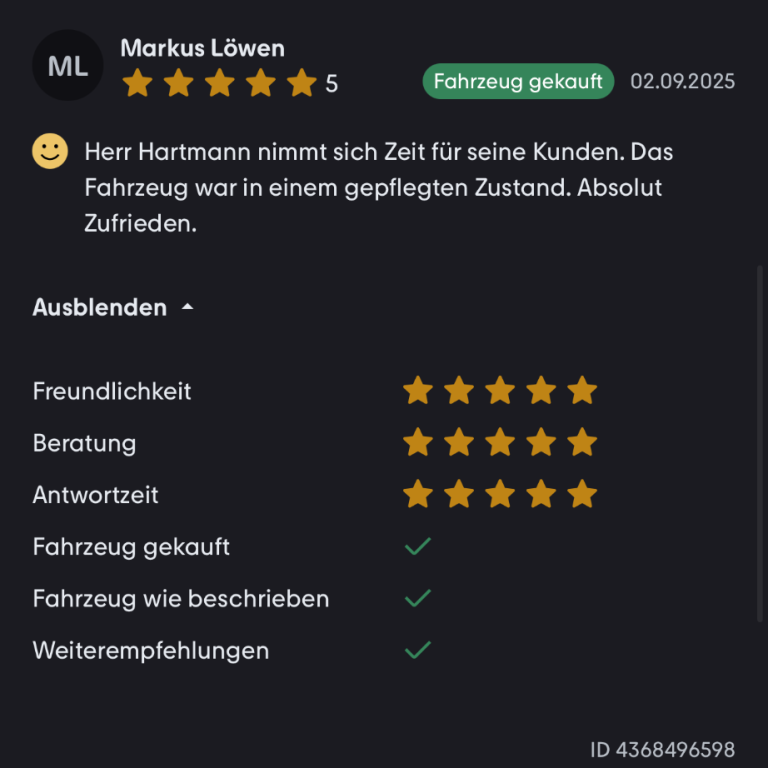
Task: Collapse the details with Ausblenden
Action: pos(112,307)
